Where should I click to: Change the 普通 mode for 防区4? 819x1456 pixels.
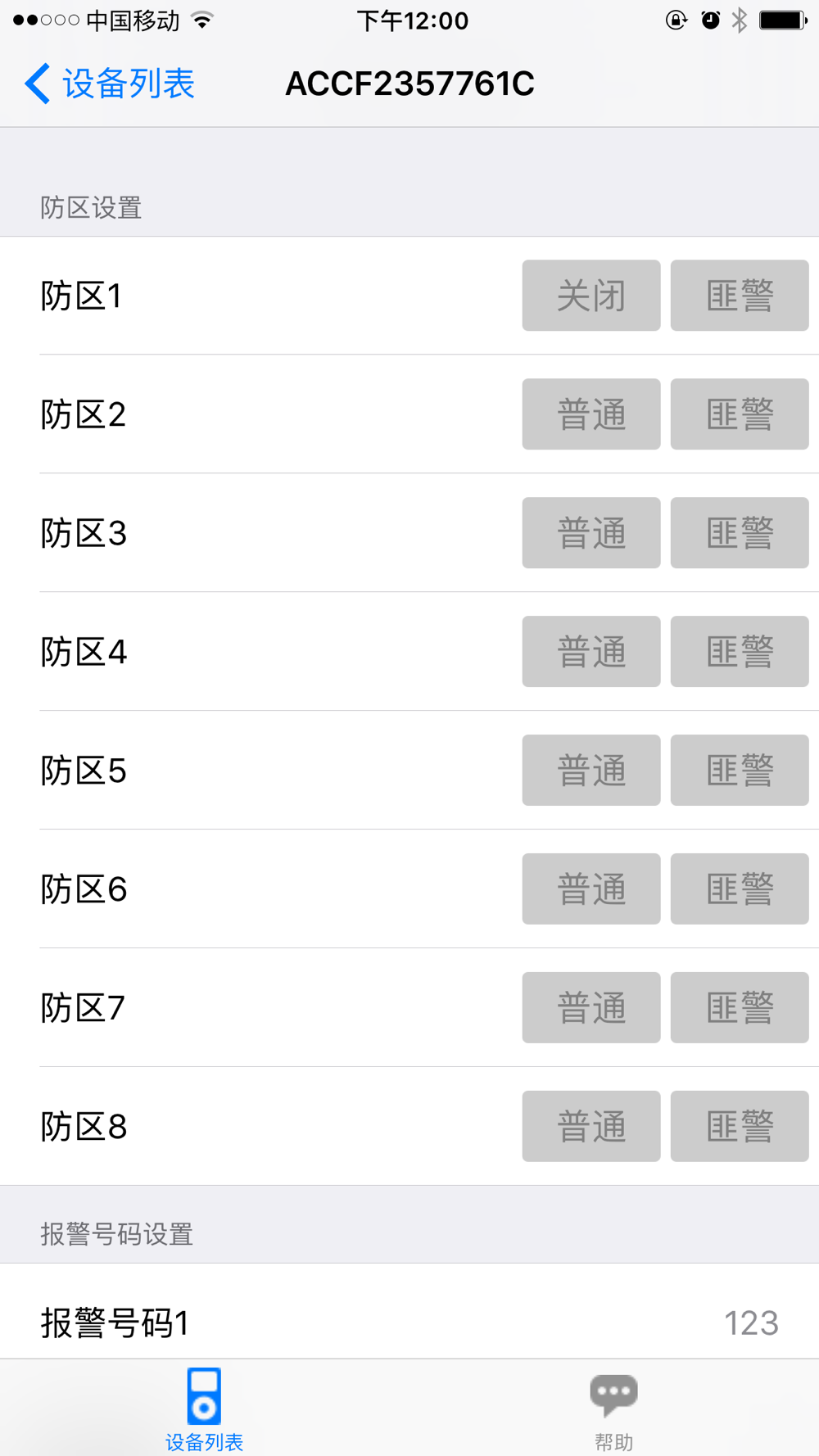[590, 652]
